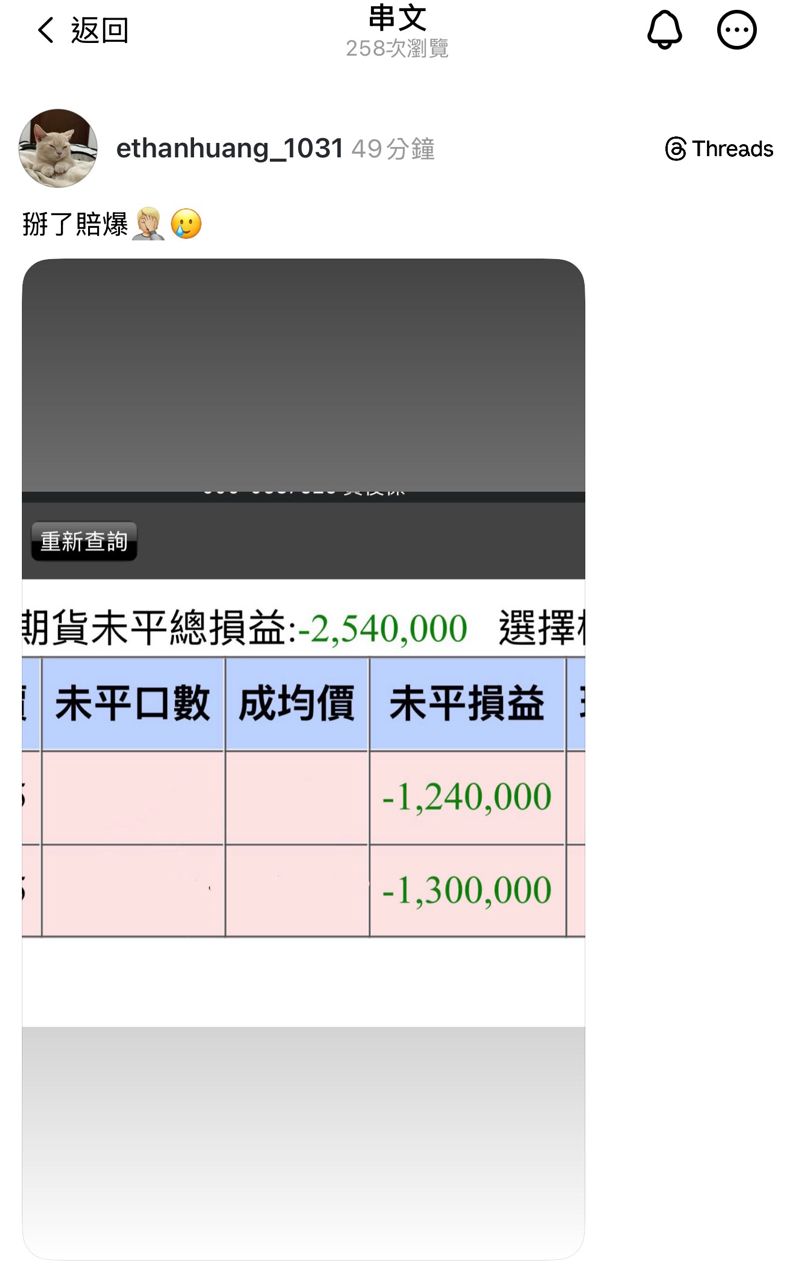This screenshot has height=1280, width=795.
Task: Open the three-dot overflow menu
Action: (x=737, y=30)
